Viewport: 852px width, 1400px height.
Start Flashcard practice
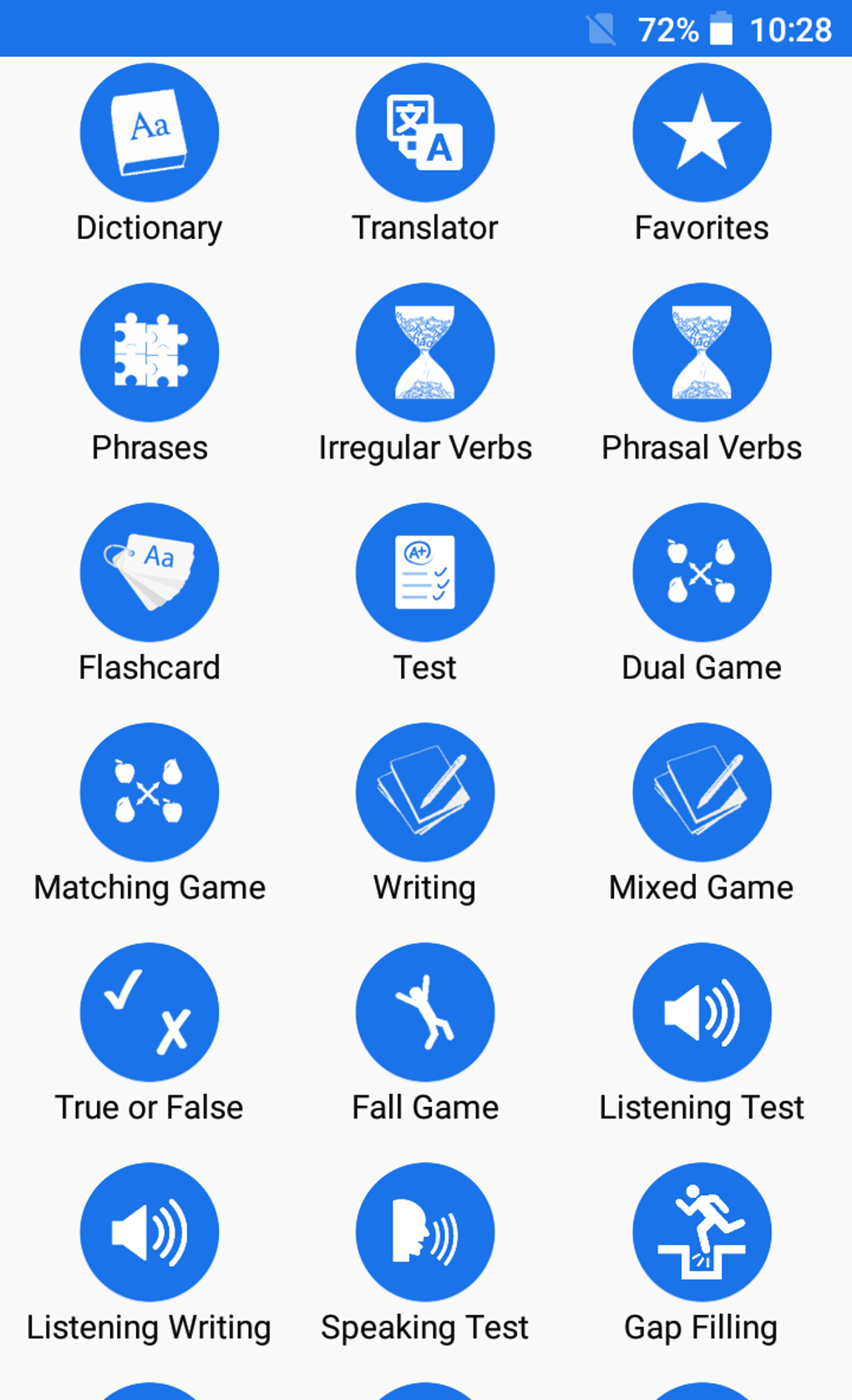[150, 573]
